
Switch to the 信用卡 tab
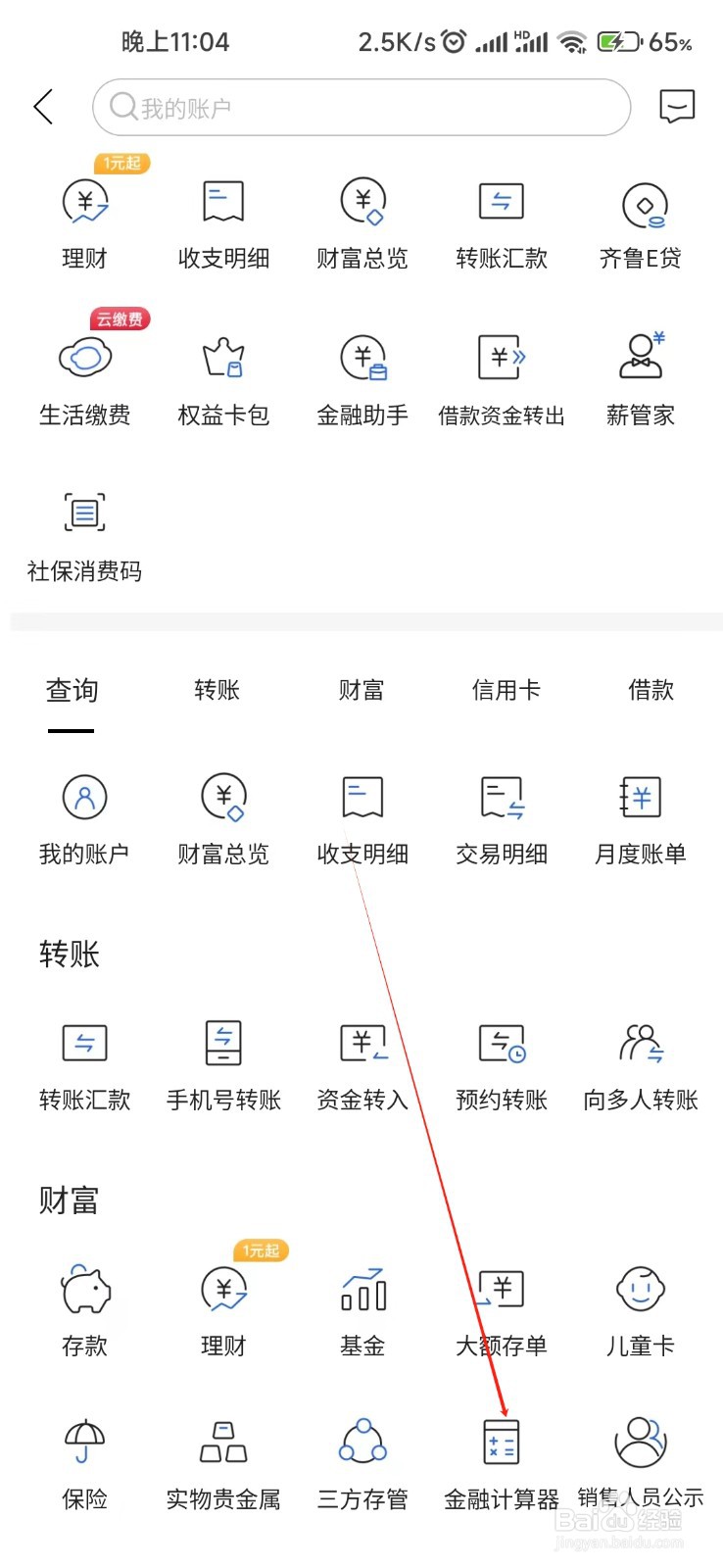click(506, 691)
